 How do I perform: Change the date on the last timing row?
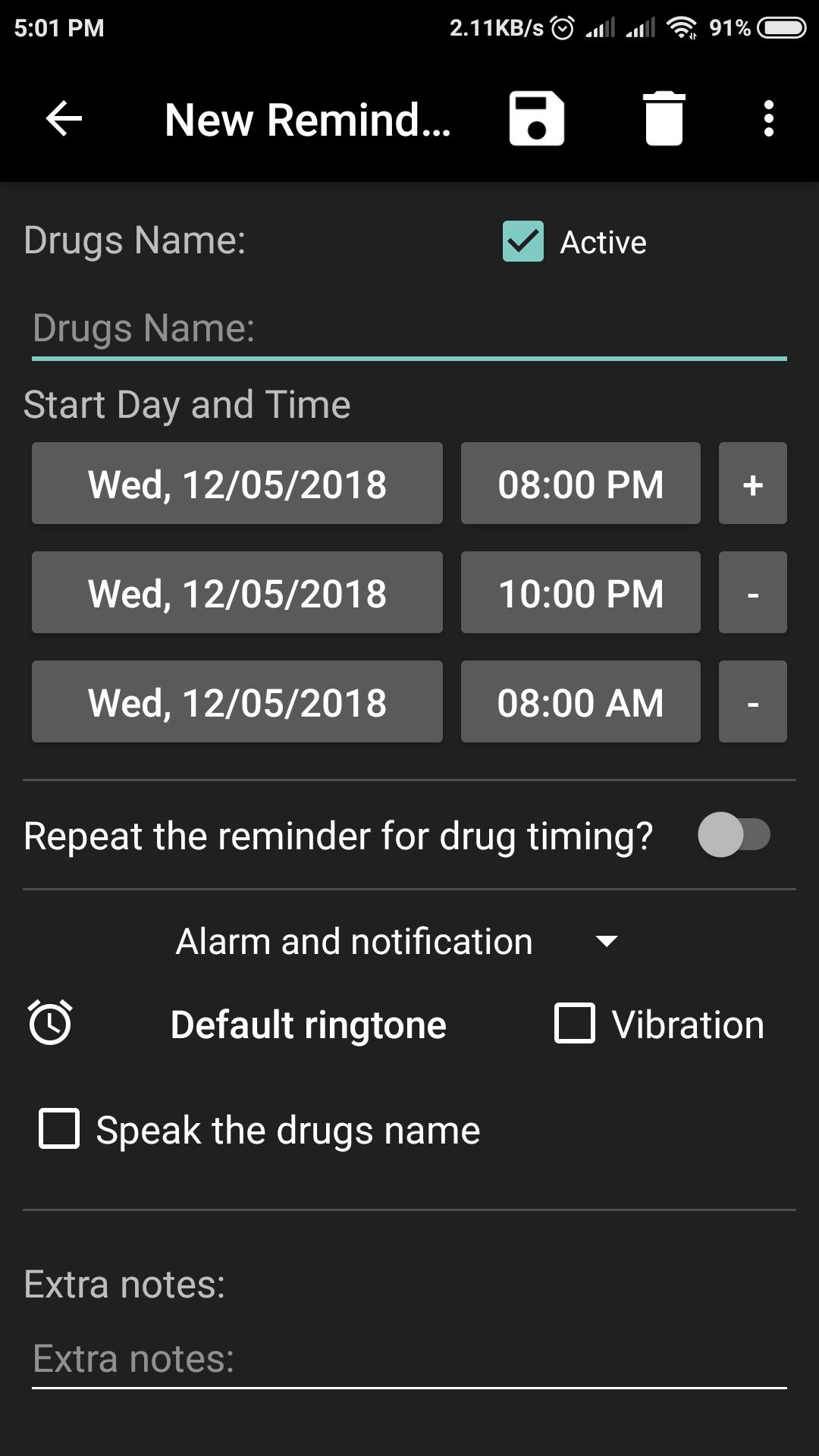[237, 701]
